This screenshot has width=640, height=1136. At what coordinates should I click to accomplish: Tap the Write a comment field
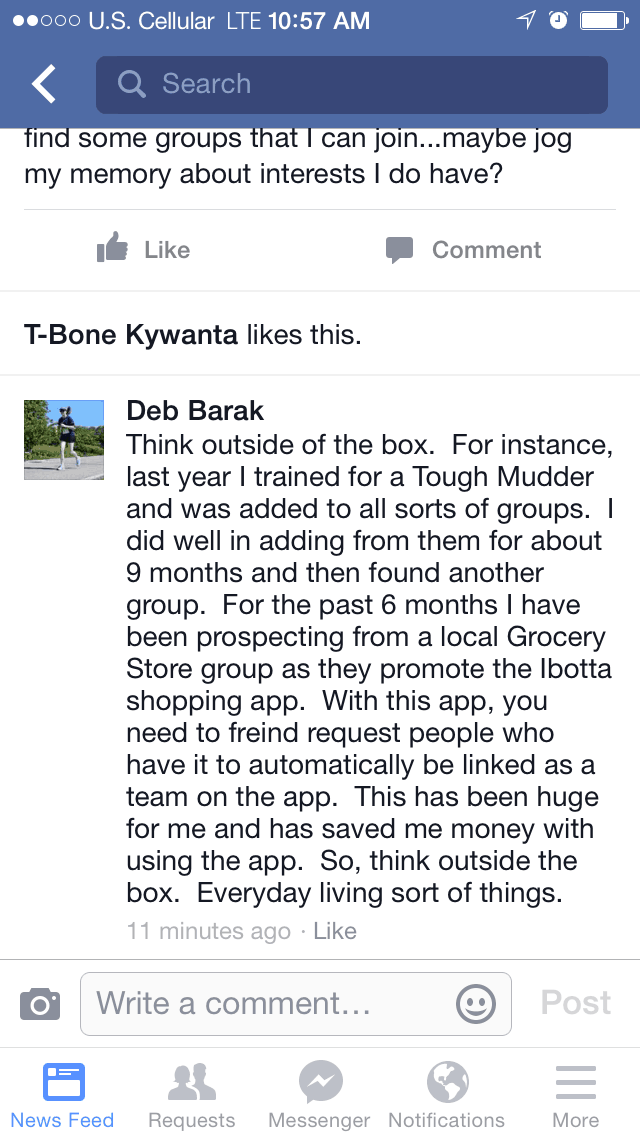click(x=270, y=1003)
